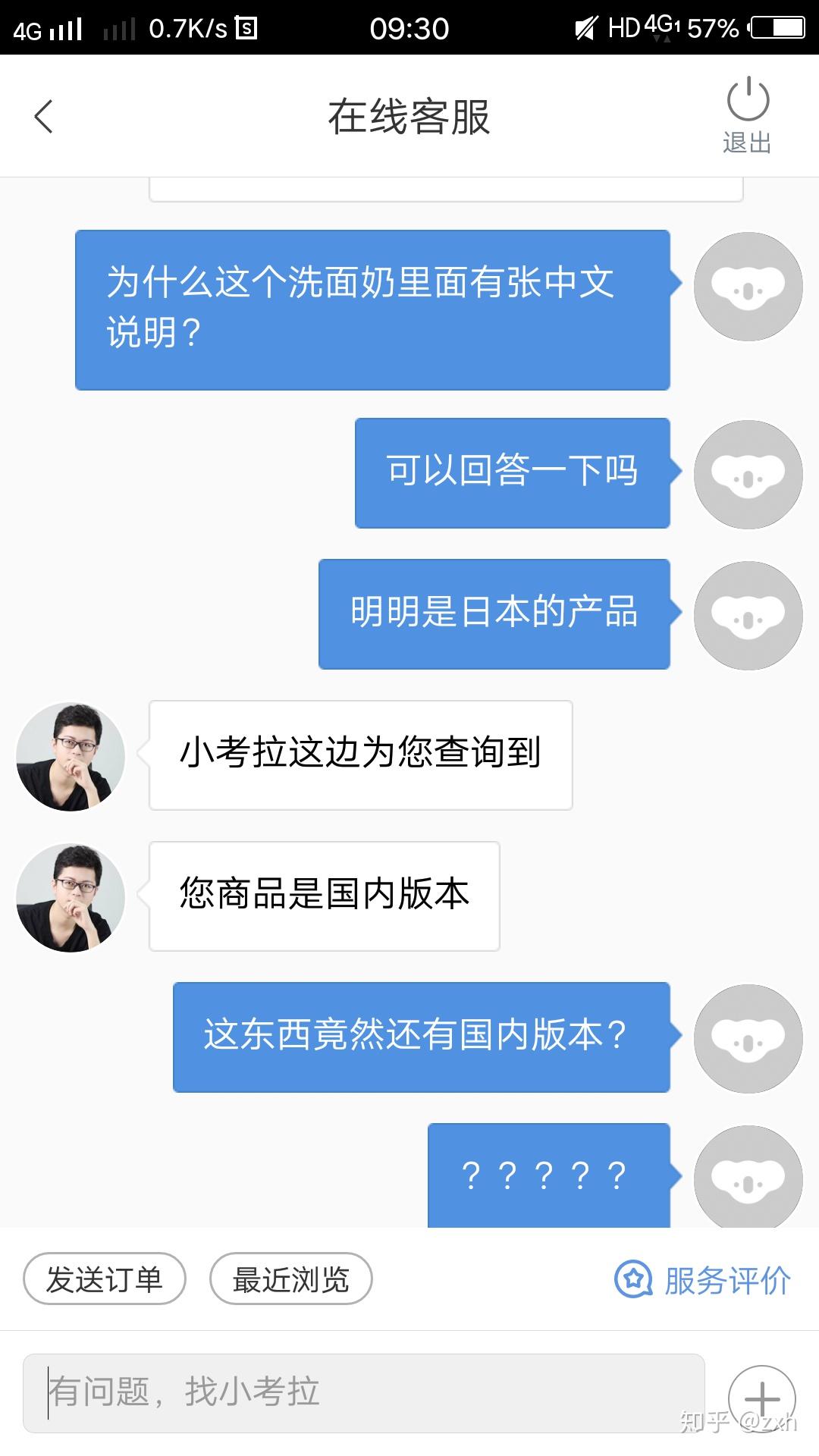Viewport: 819px width, 1456px height.
Task: Tap the 在线客服 title bar
Action: [x=409, y=115]
